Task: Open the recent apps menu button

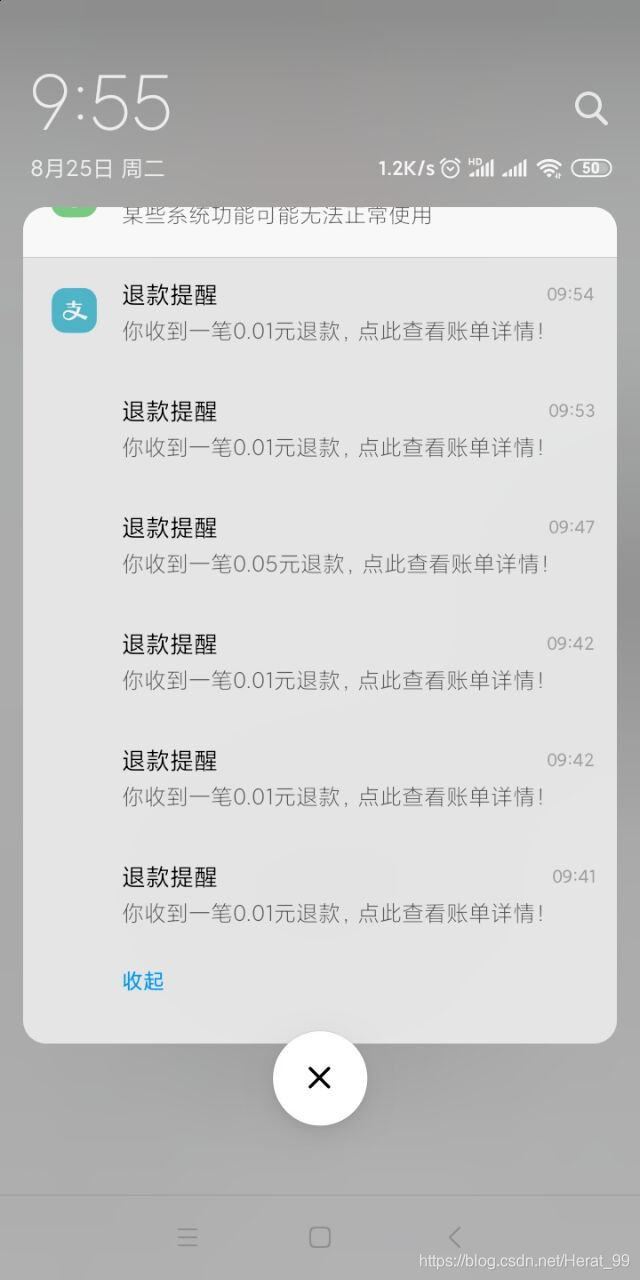Action: tap(187, 1237)
